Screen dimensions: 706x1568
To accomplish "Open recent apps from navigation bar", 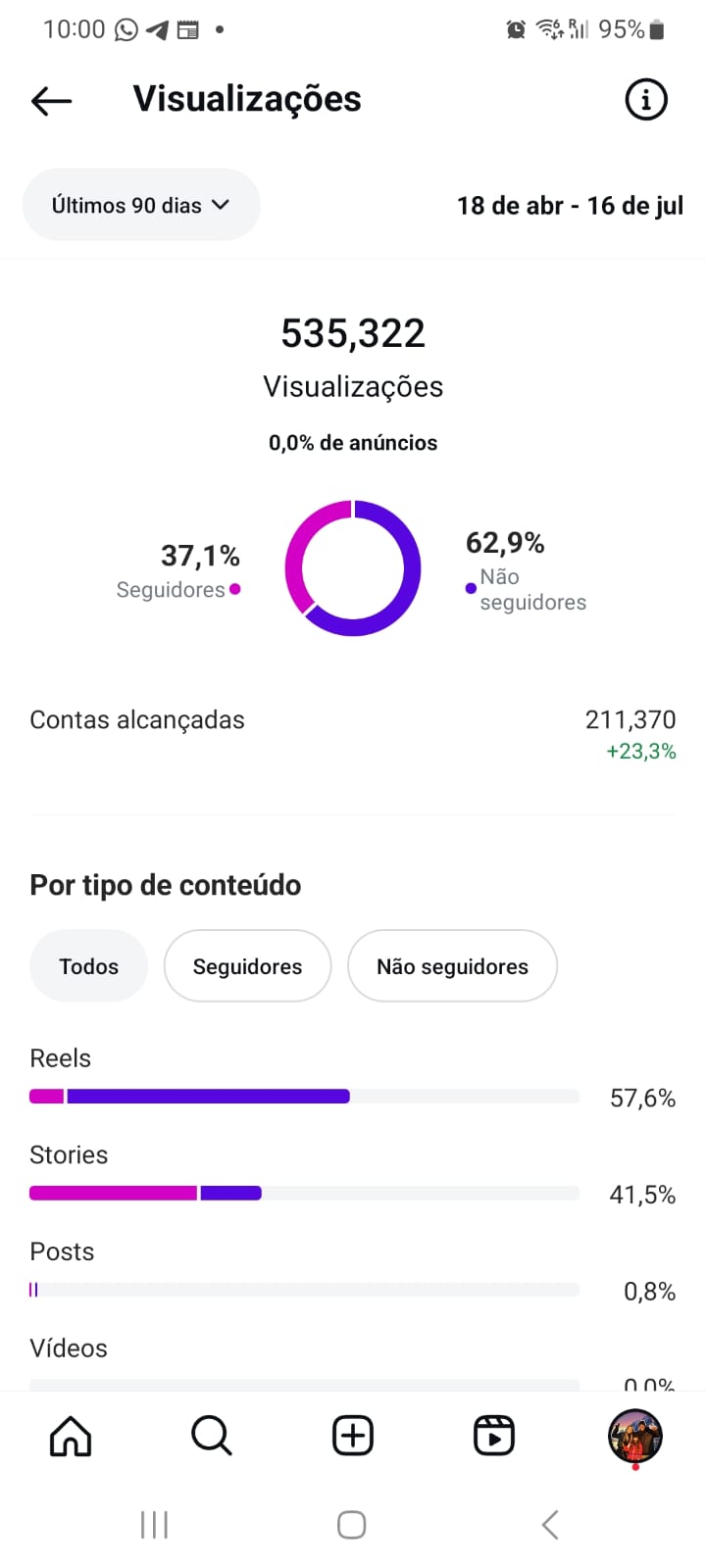I will point(154,1525).
